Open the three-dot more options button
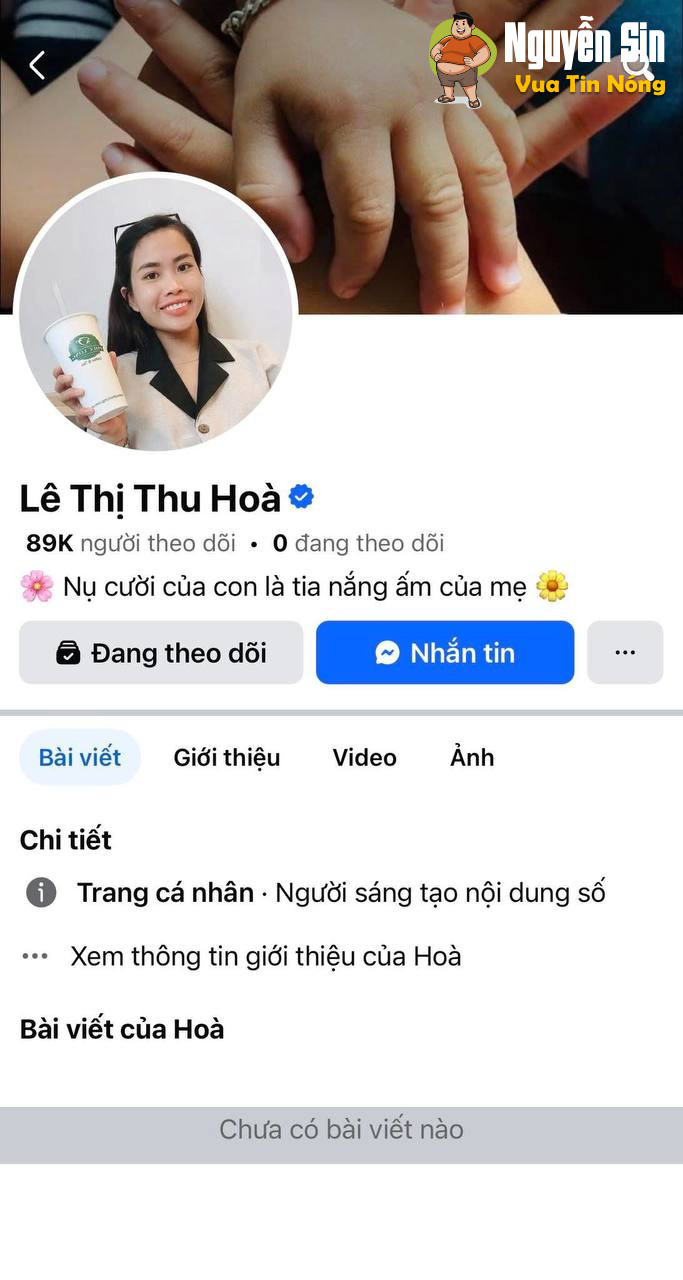The image size is (683, 1280). click(625, 653)
